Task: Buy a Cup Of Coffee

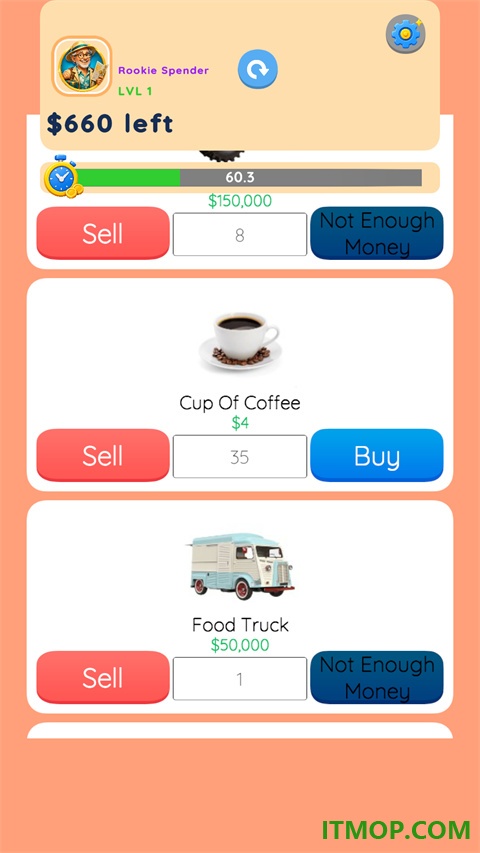Action: [x=377, y=455]
